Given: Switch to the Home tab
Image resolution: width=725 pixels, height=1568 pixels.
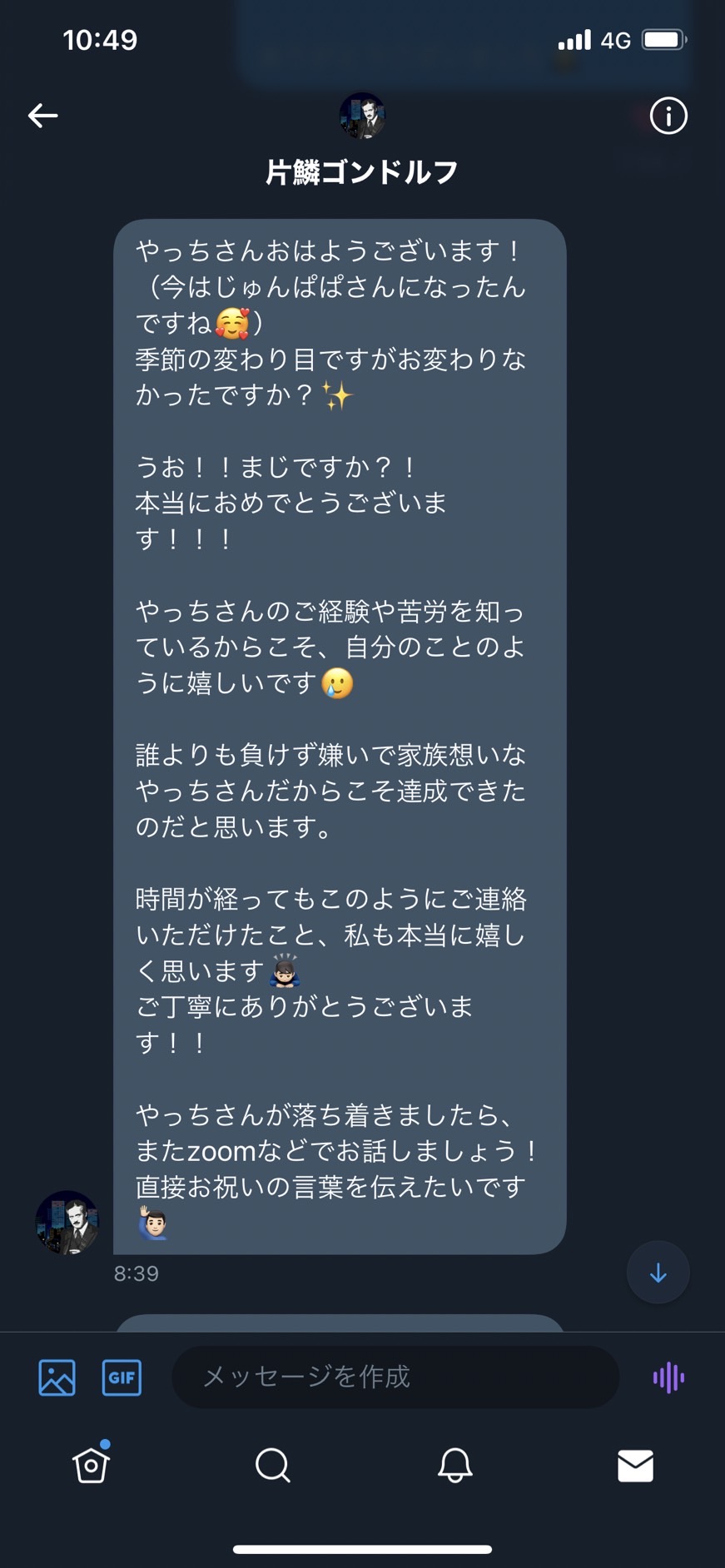Looking at the screenshot, I should pyautogui.click(x=91, y=1465).
